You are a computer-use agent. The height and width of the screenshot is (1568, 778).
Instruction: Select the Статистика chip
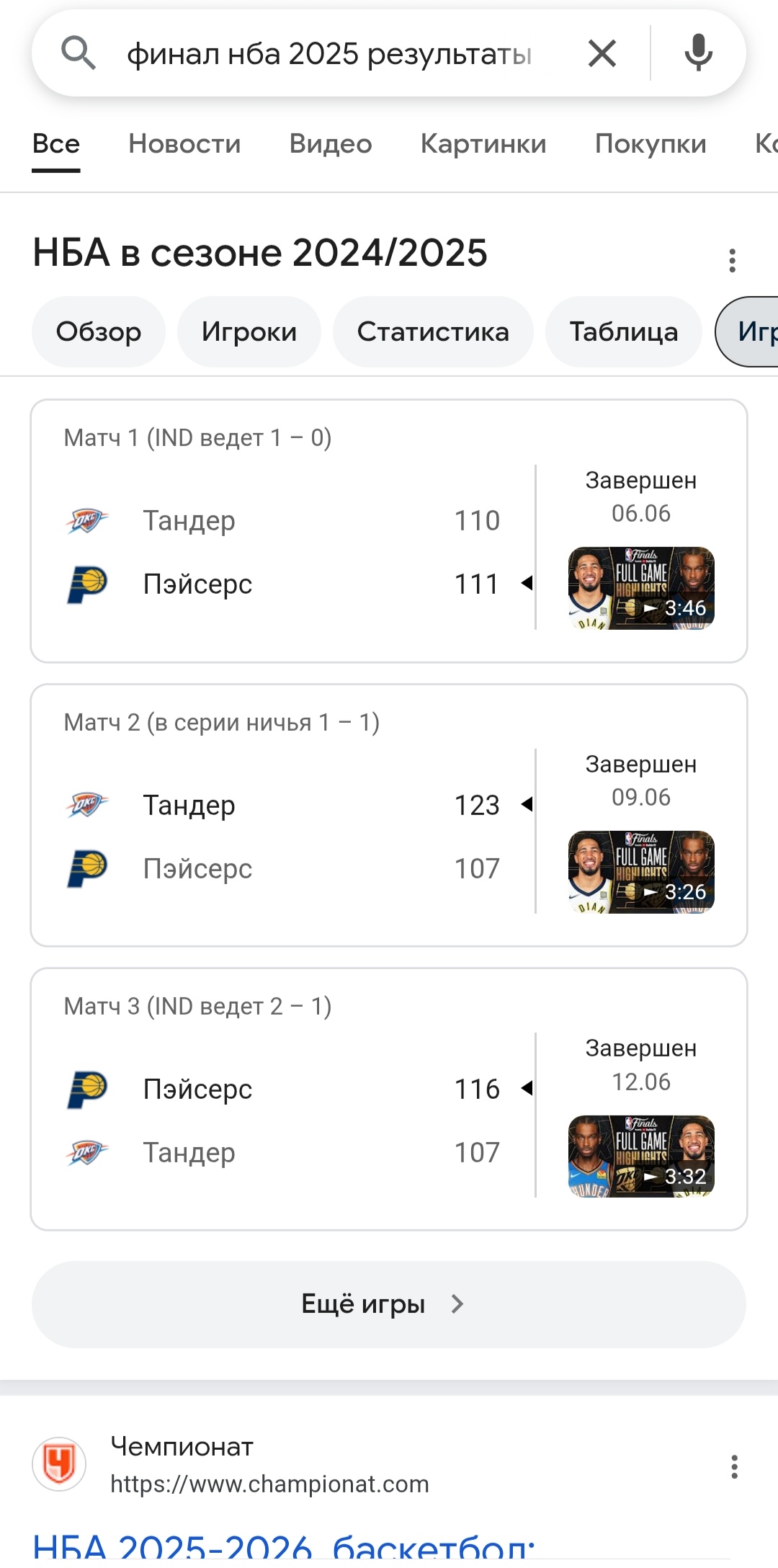tap(433, 332)
